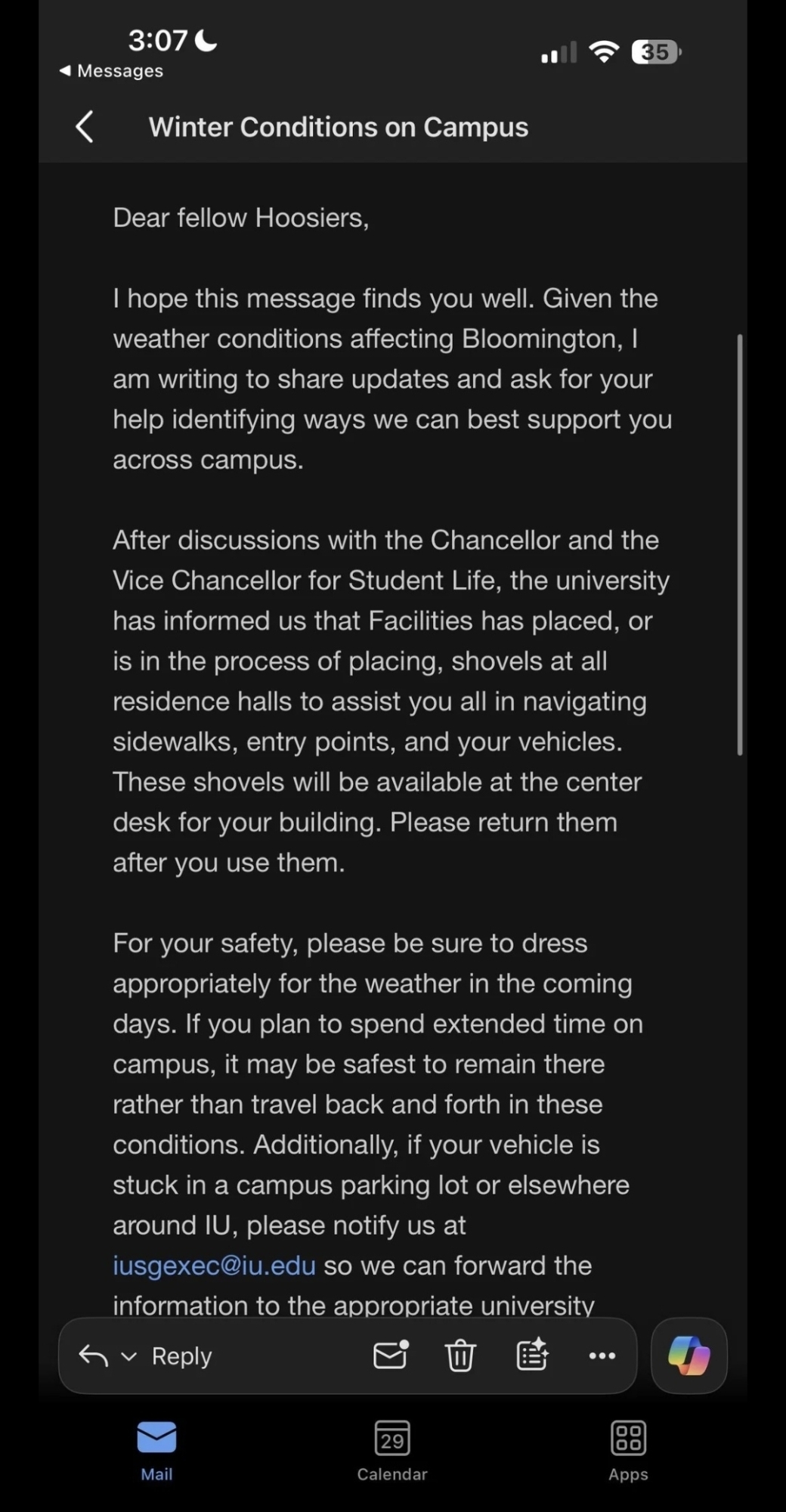The width and height of the screenshot is (786, 1512).
Task: Open the more options menu
Action: coord(602,1356)
